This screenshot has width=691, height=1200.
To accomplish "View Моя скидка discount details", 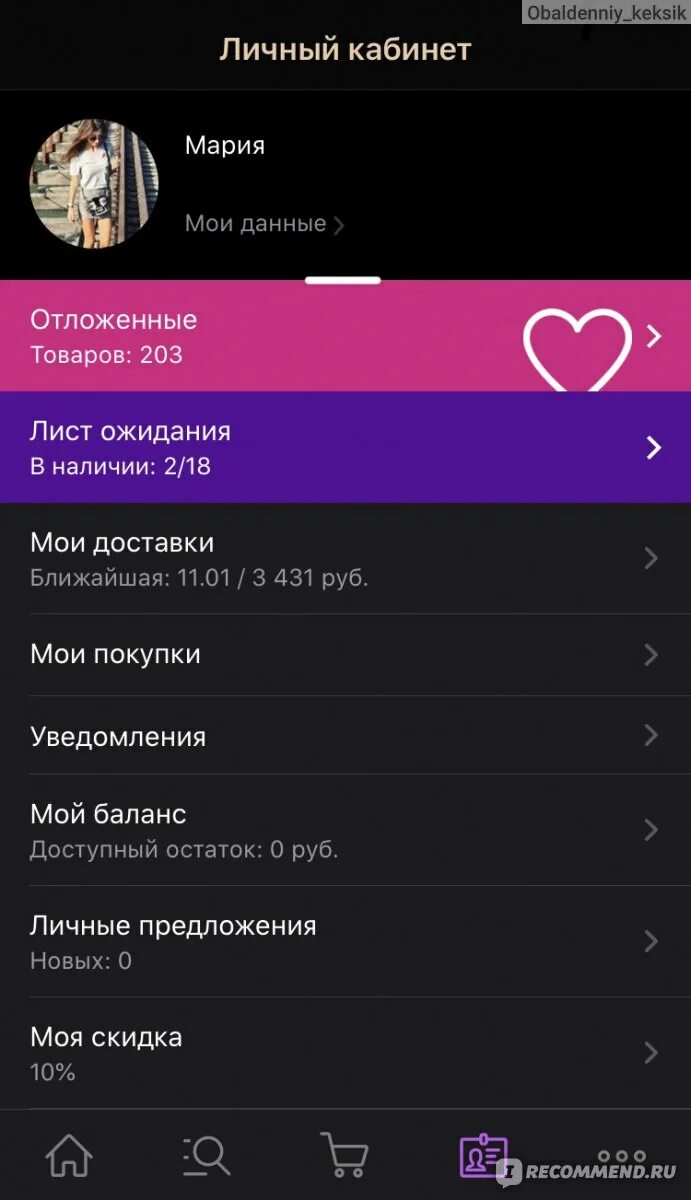I will [345, 1052].
